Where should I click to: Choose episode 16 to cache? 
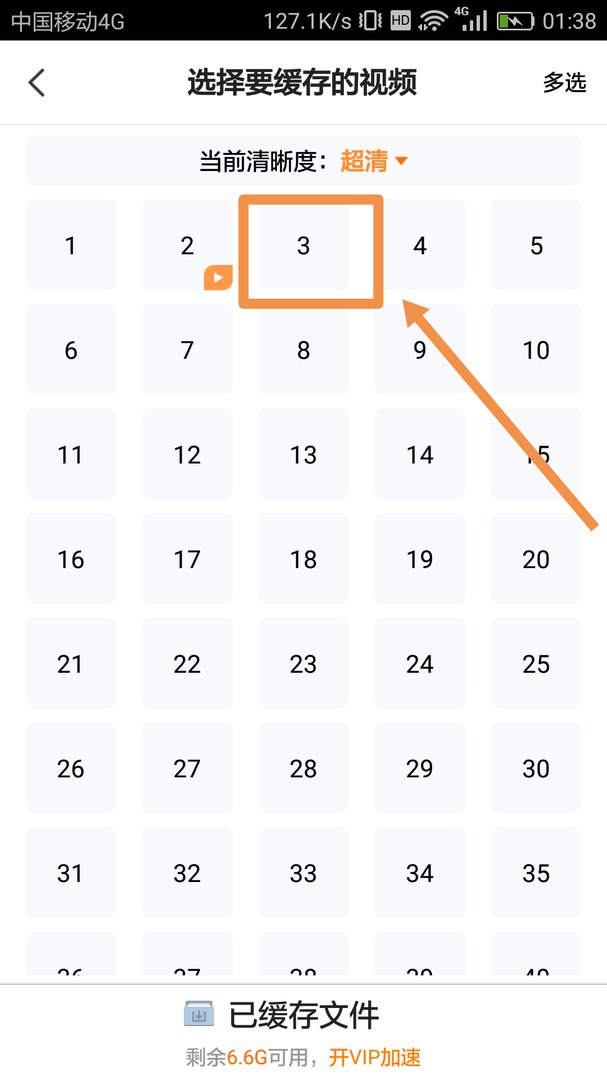[x=70, y=559]
